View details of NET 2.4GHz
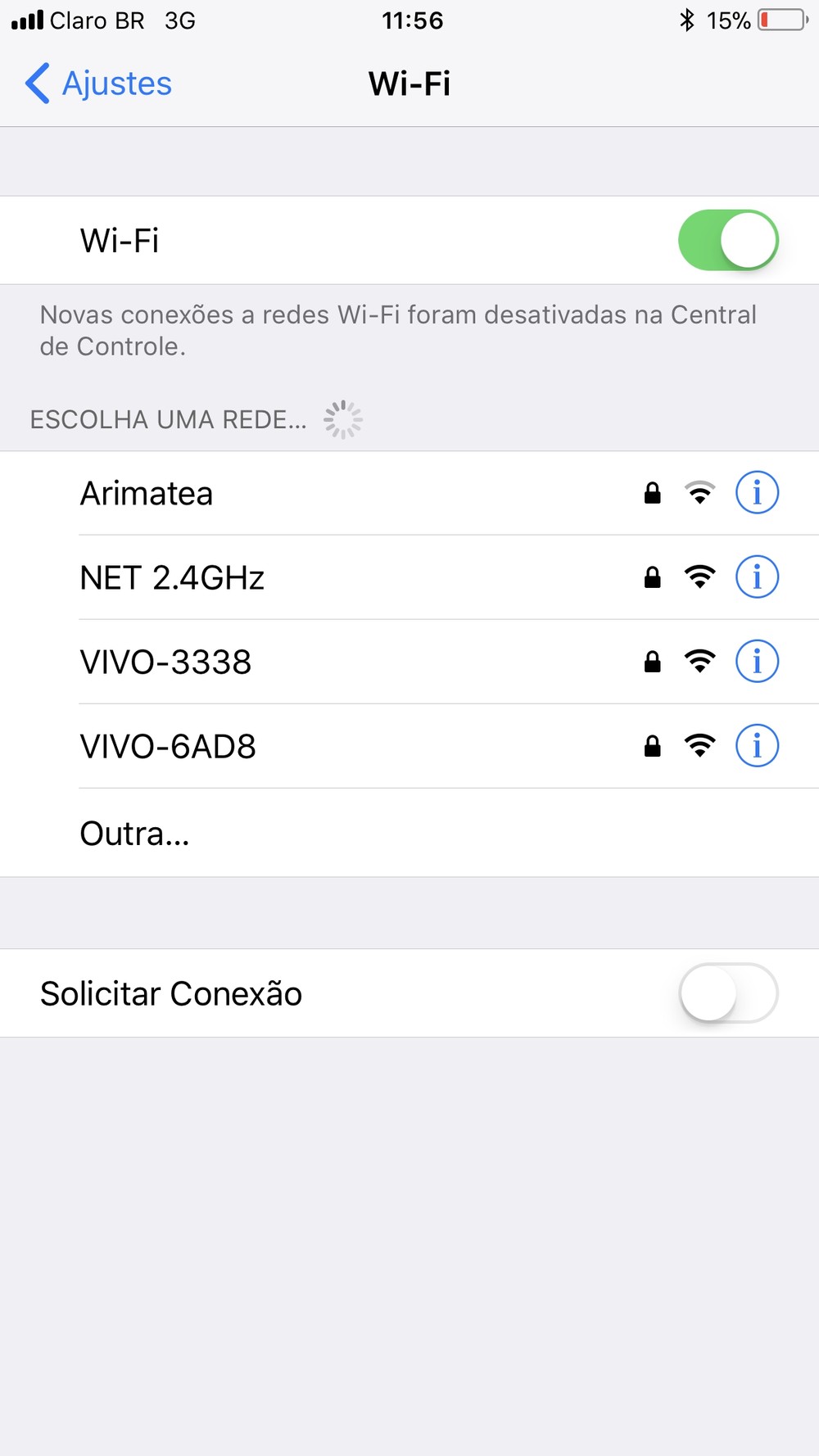 pos(757,577)
